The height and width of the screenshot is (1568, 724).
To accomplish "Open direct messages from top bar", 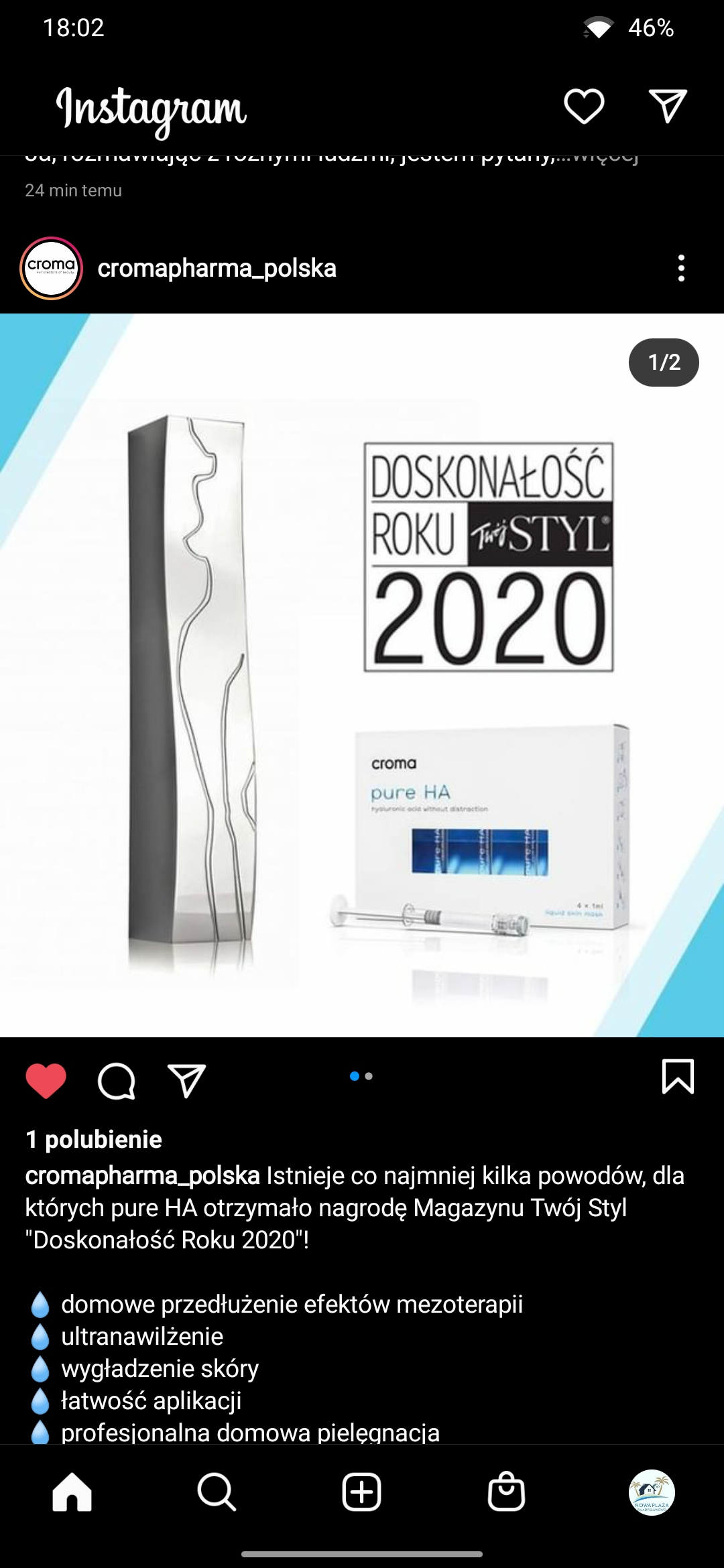I will click(x=668, y=107).
